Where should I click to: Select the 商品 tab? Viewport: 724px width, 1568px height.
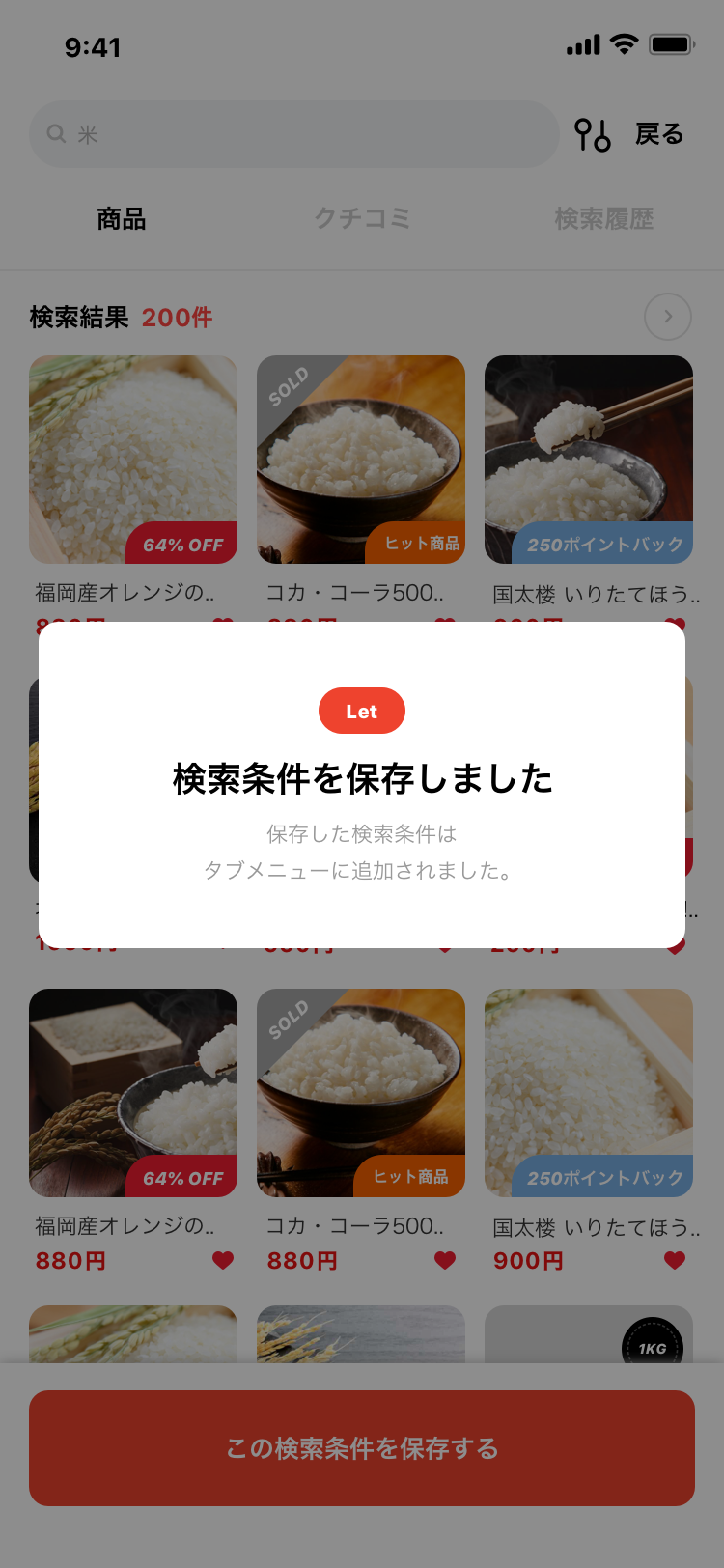(122, 219)
